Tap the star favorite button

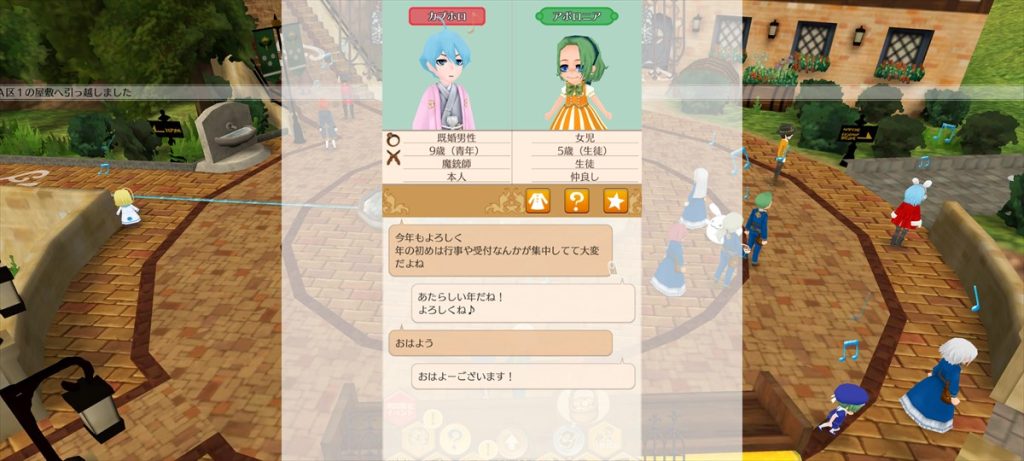[615, 201]
